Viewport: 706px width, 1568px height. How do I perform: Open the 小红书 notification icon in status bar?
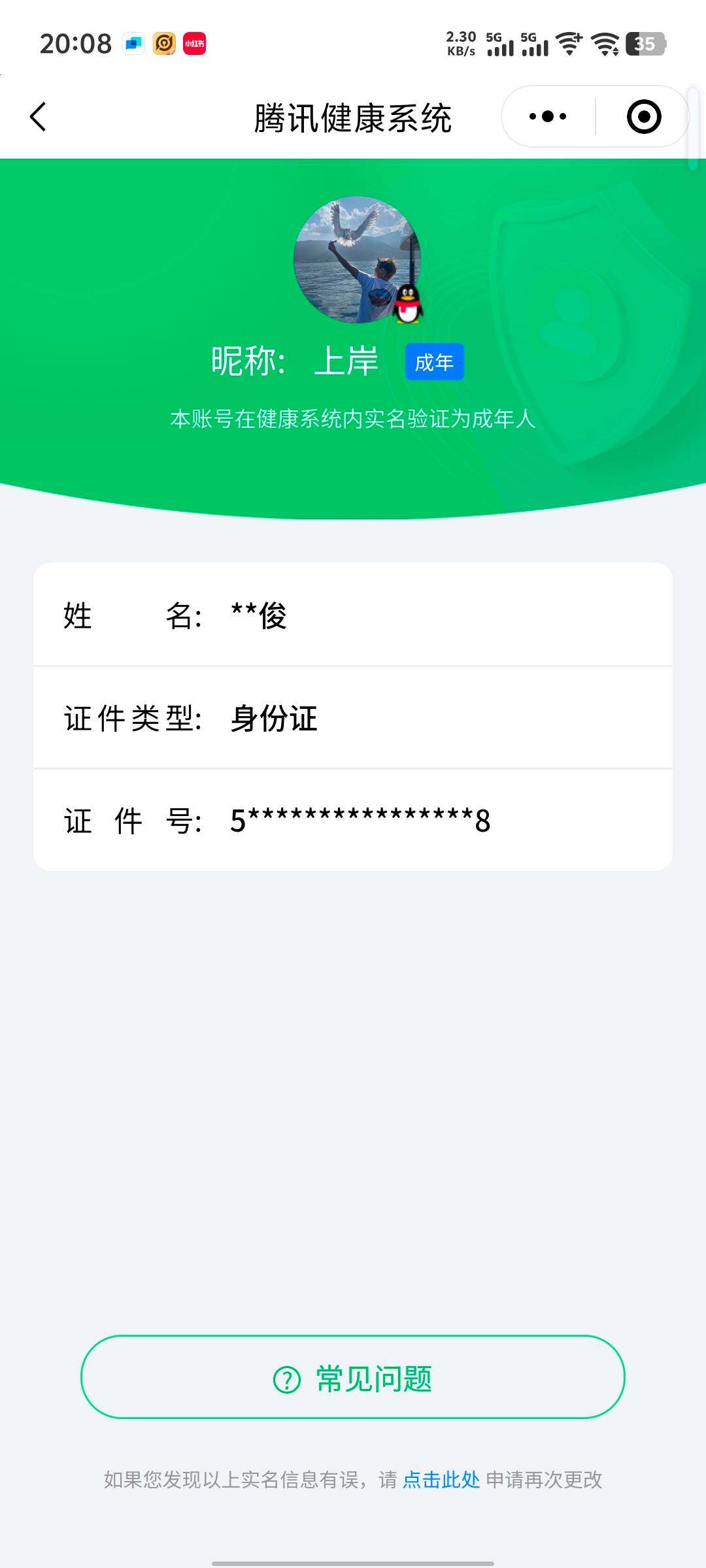pyautogui.click(x=195, y=43)
